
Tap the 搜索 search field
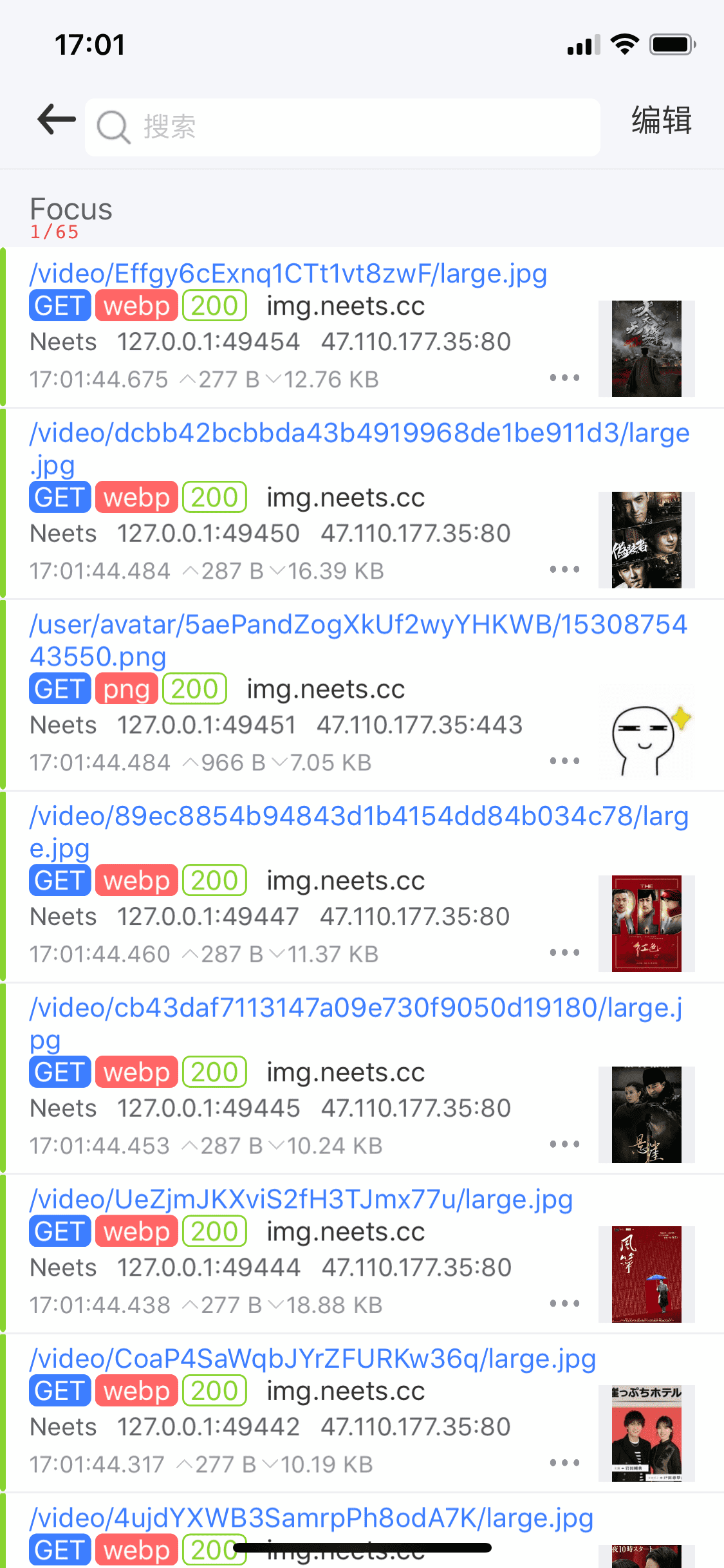coord(342,127)
